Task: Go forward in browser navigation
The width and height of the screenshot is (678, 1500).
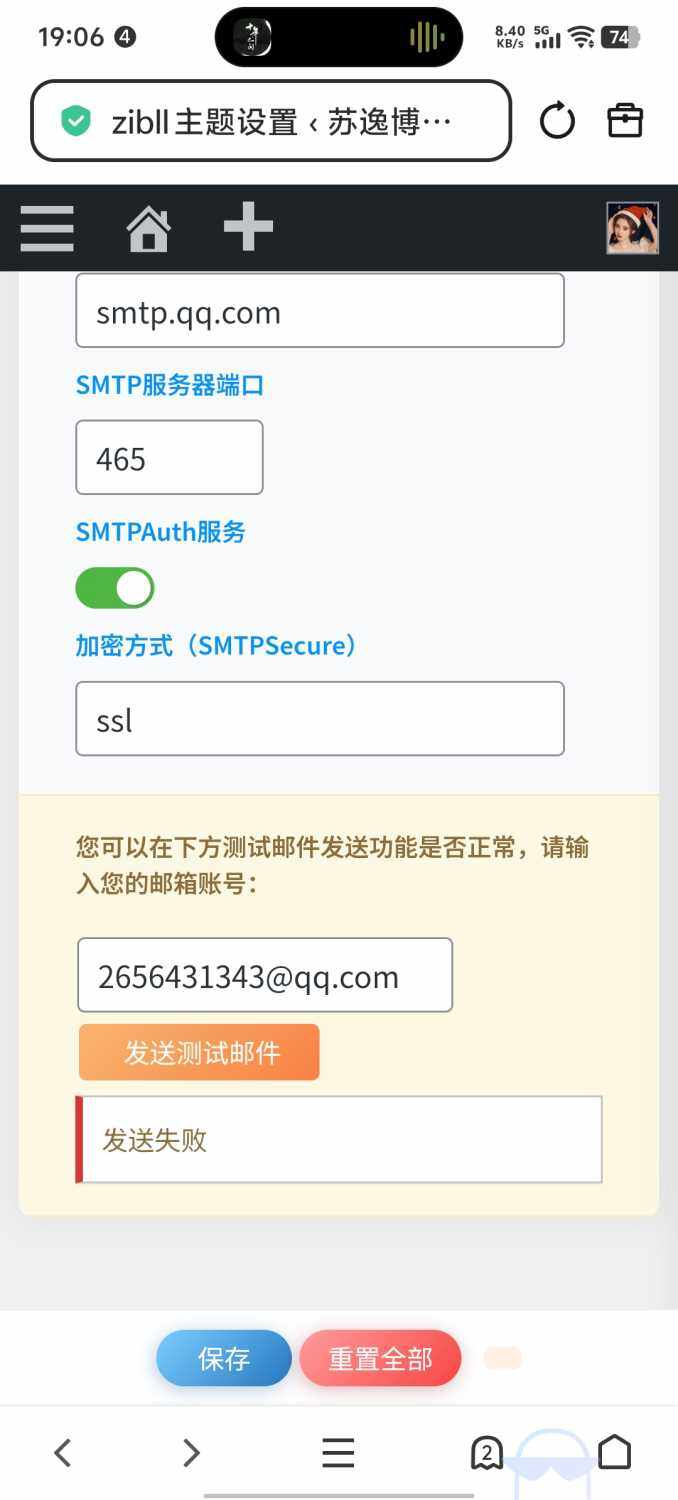Action: coord(191,1452)
